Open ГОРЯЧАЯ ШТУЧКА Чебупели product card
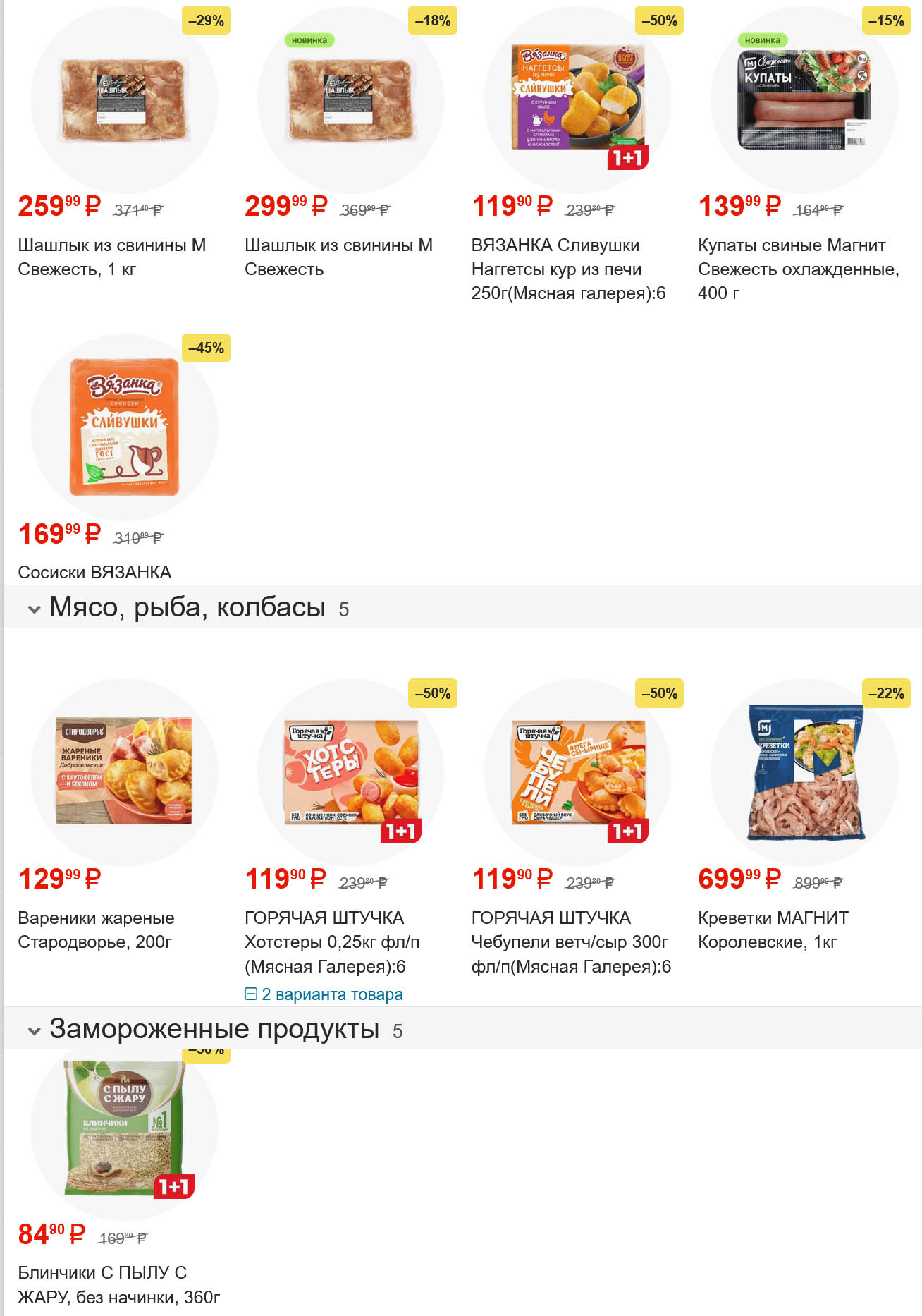 (x=577, y=772)
